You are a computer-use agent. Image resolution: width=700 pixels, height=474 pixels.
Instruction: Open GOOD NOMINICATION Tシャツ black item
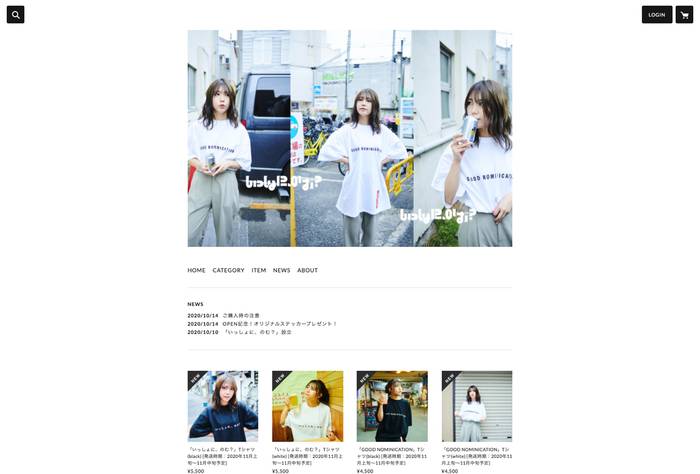pos(392,406)
